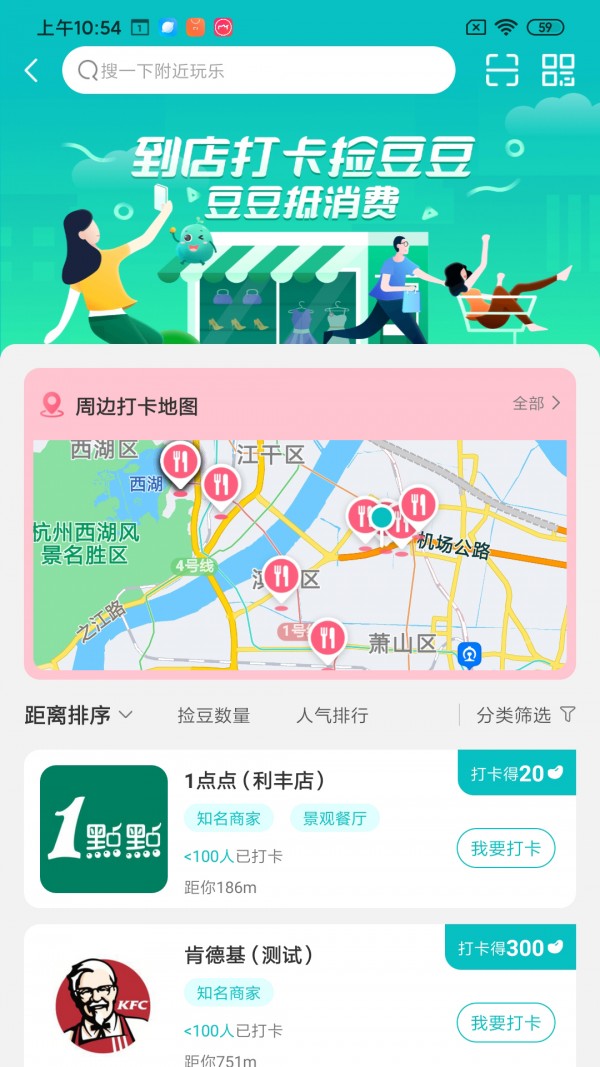Switch to 人气排行 ranking
The height and width of the screenshot is (1067, 600).
[x=332, y=715]
